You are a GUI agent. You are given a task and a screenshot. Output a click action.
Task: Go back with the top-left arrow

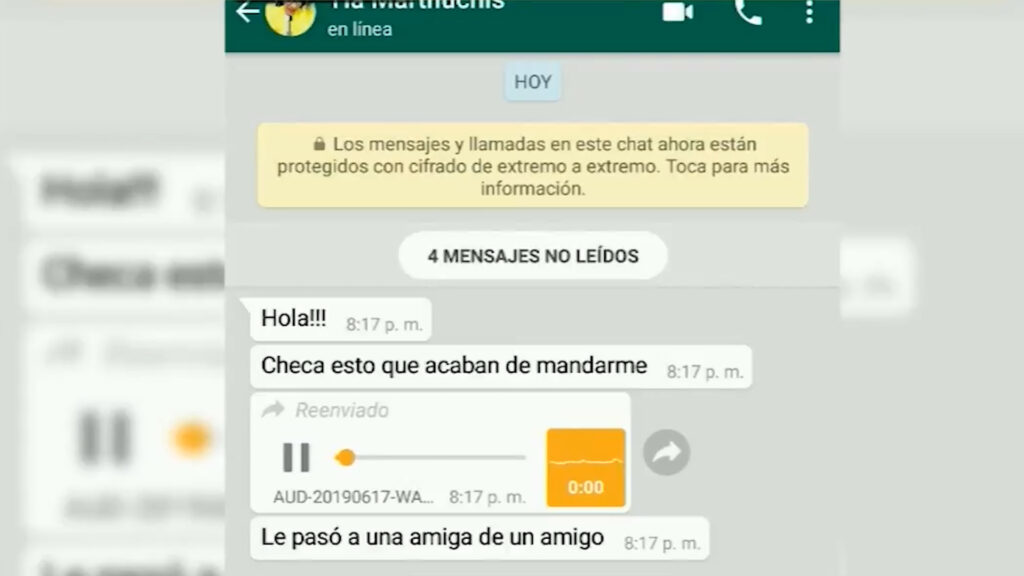click(x=247, y=12)
